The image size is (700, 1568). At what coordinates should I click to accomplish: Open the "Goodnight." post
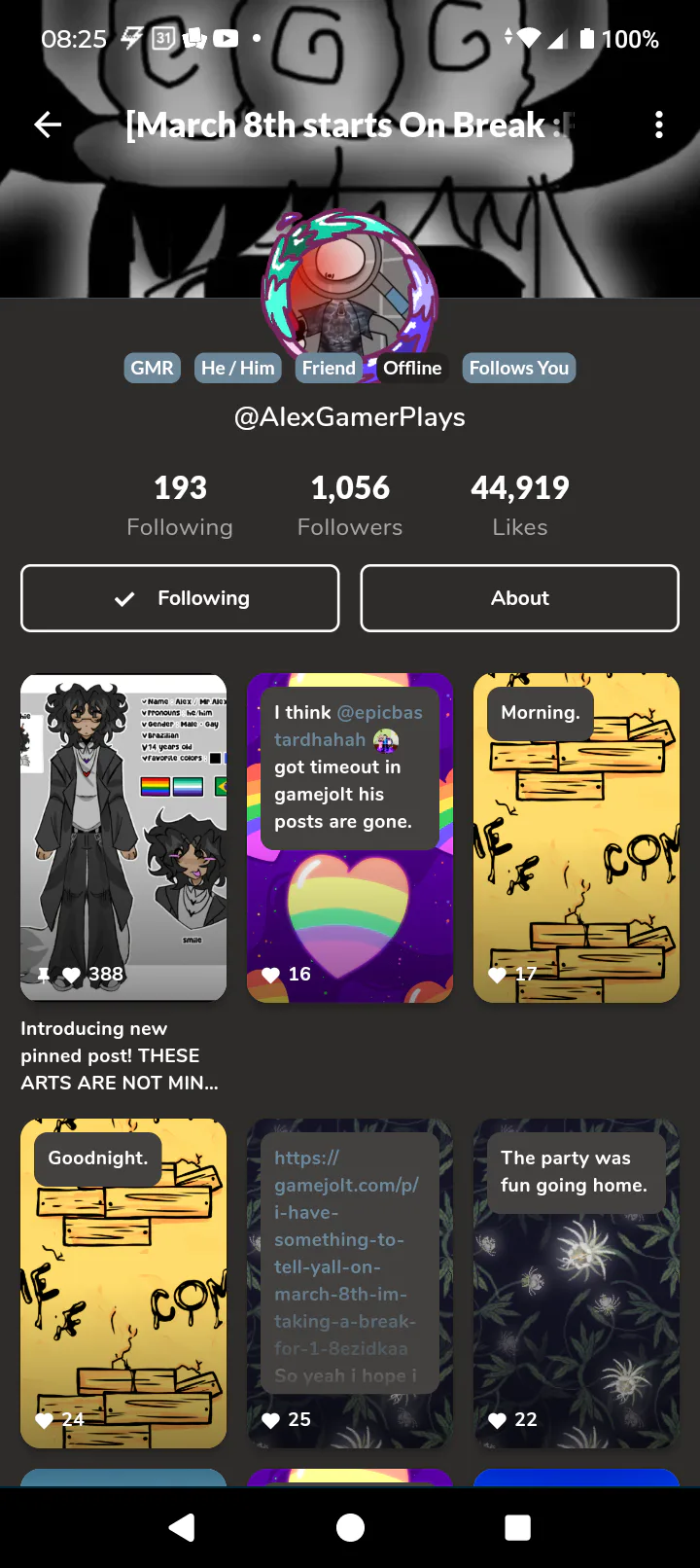click(123, 1294)
